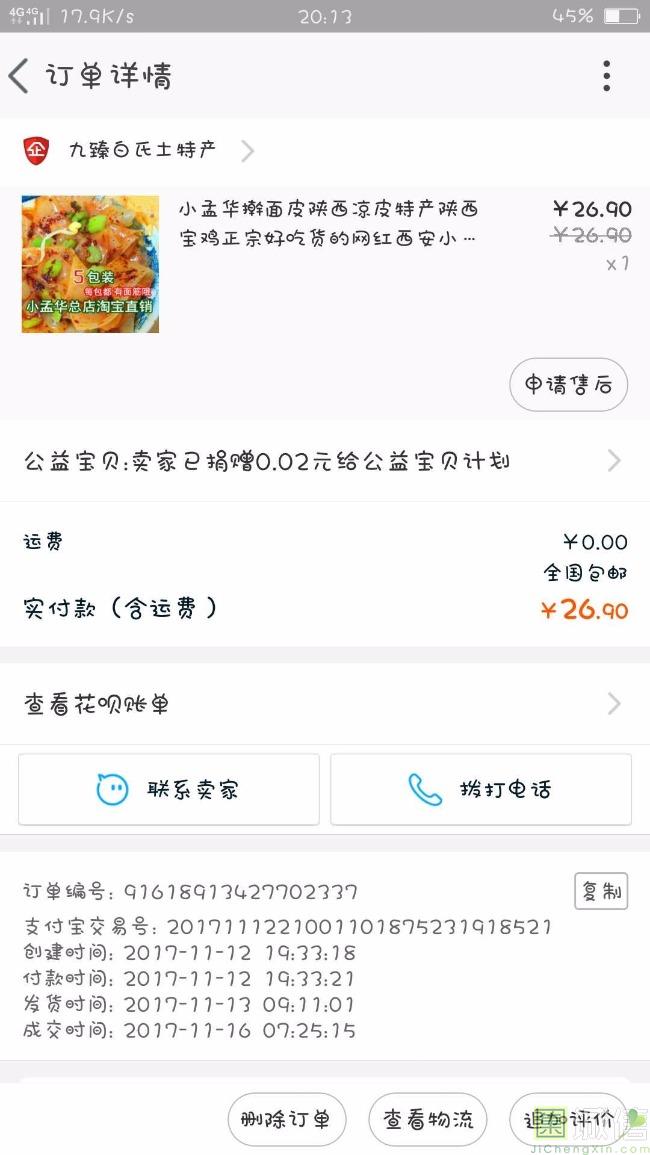Viewport: 650px width, 1155px height.
Task: Open the three-dot overflow menu
Action: click(606, 76)
